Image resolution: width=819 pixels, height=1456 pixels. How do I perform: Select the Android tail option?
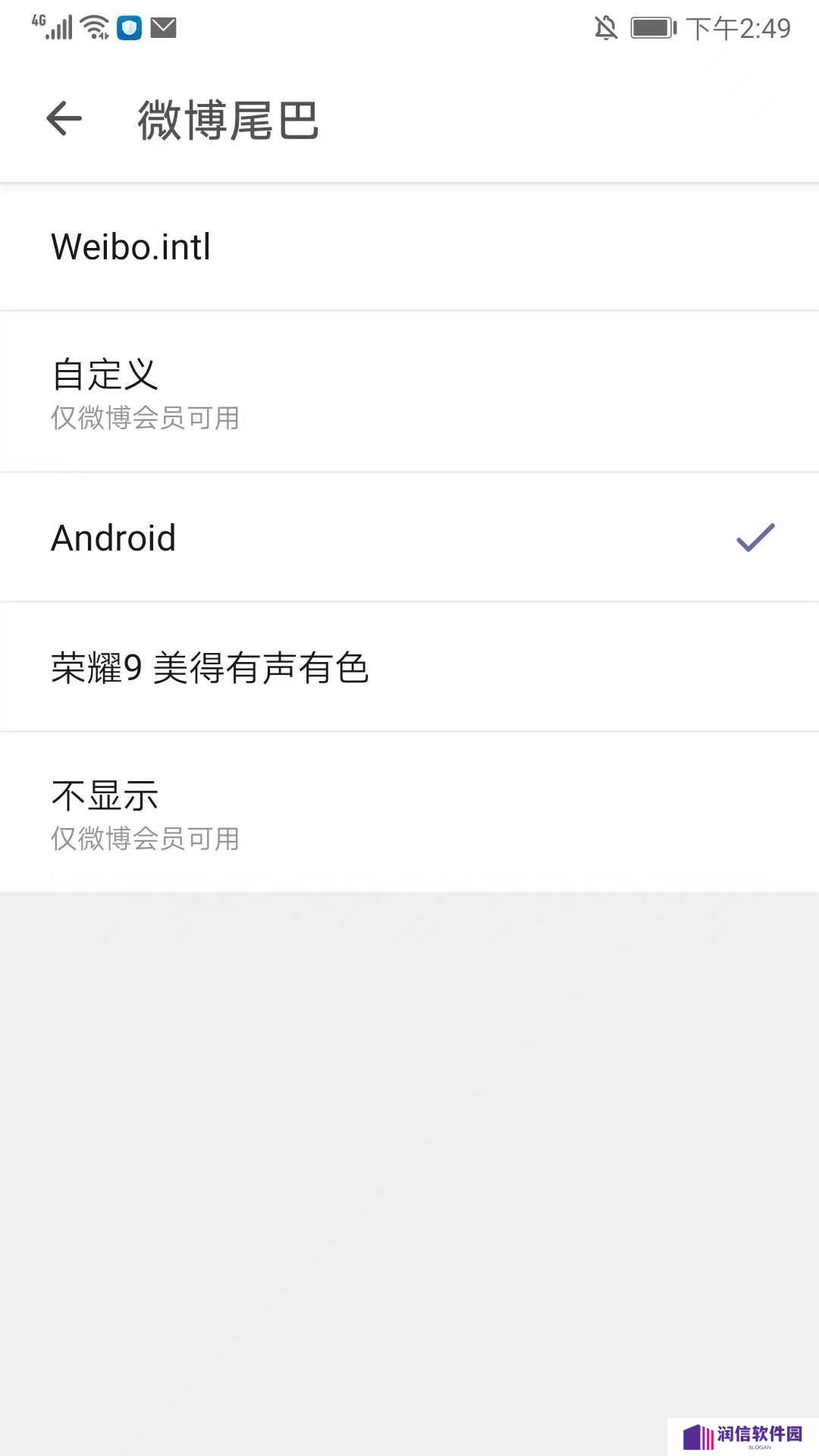pyautogui.click(x=409, y=538)
